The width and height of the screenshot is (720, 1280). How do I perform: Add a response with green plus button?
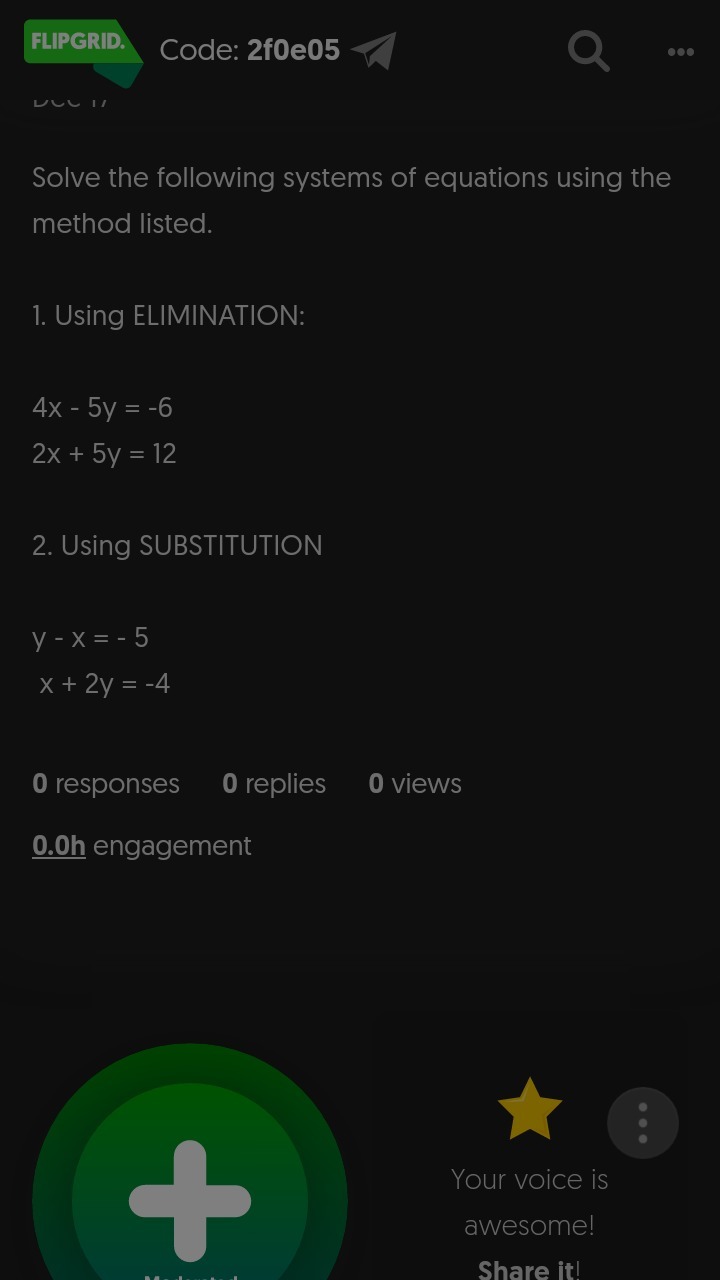click(x=190, y=1200)
